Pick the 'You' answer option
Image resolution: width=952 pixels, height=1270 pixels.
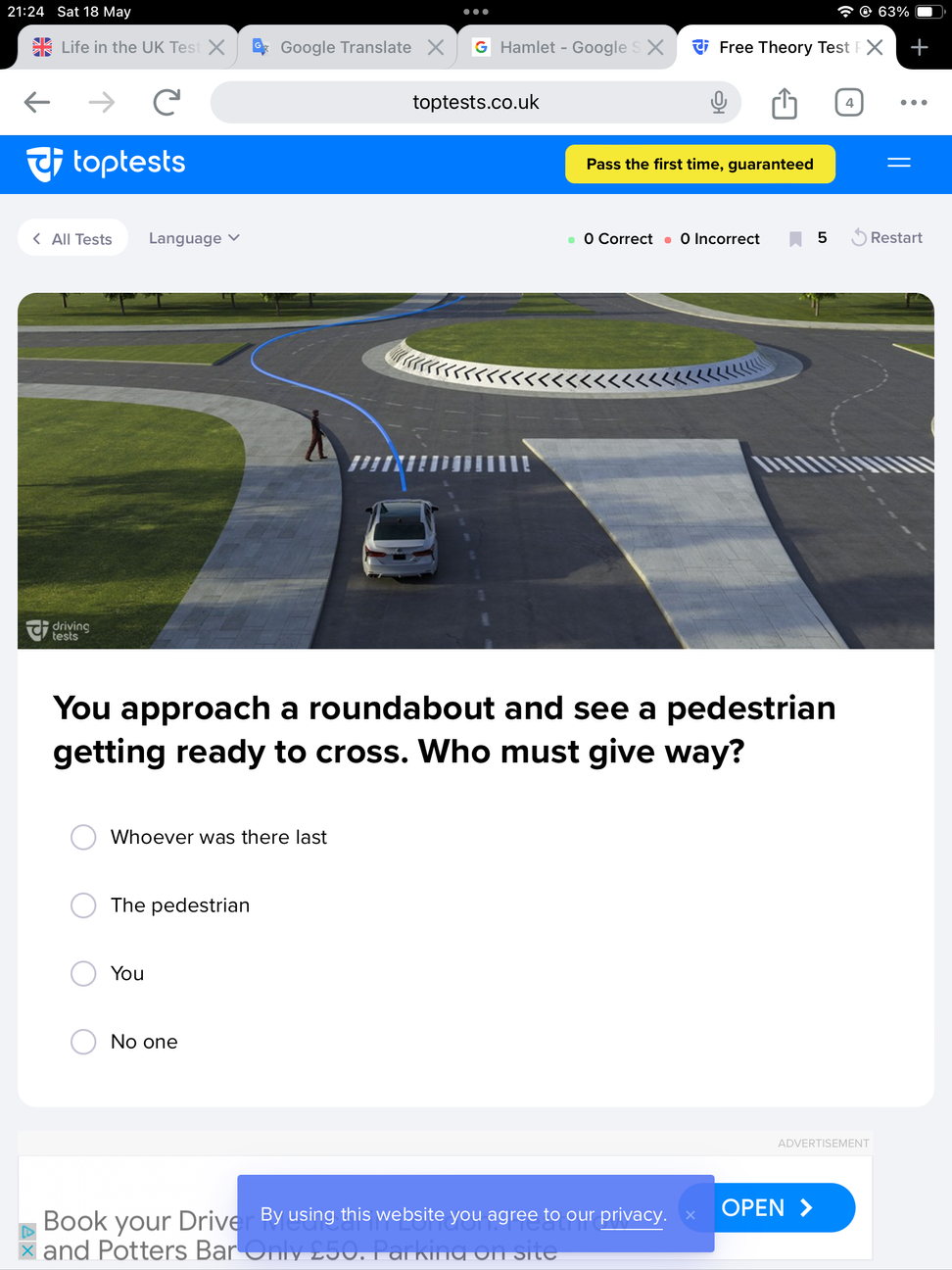pyautogui.click(x=84, y=973)
